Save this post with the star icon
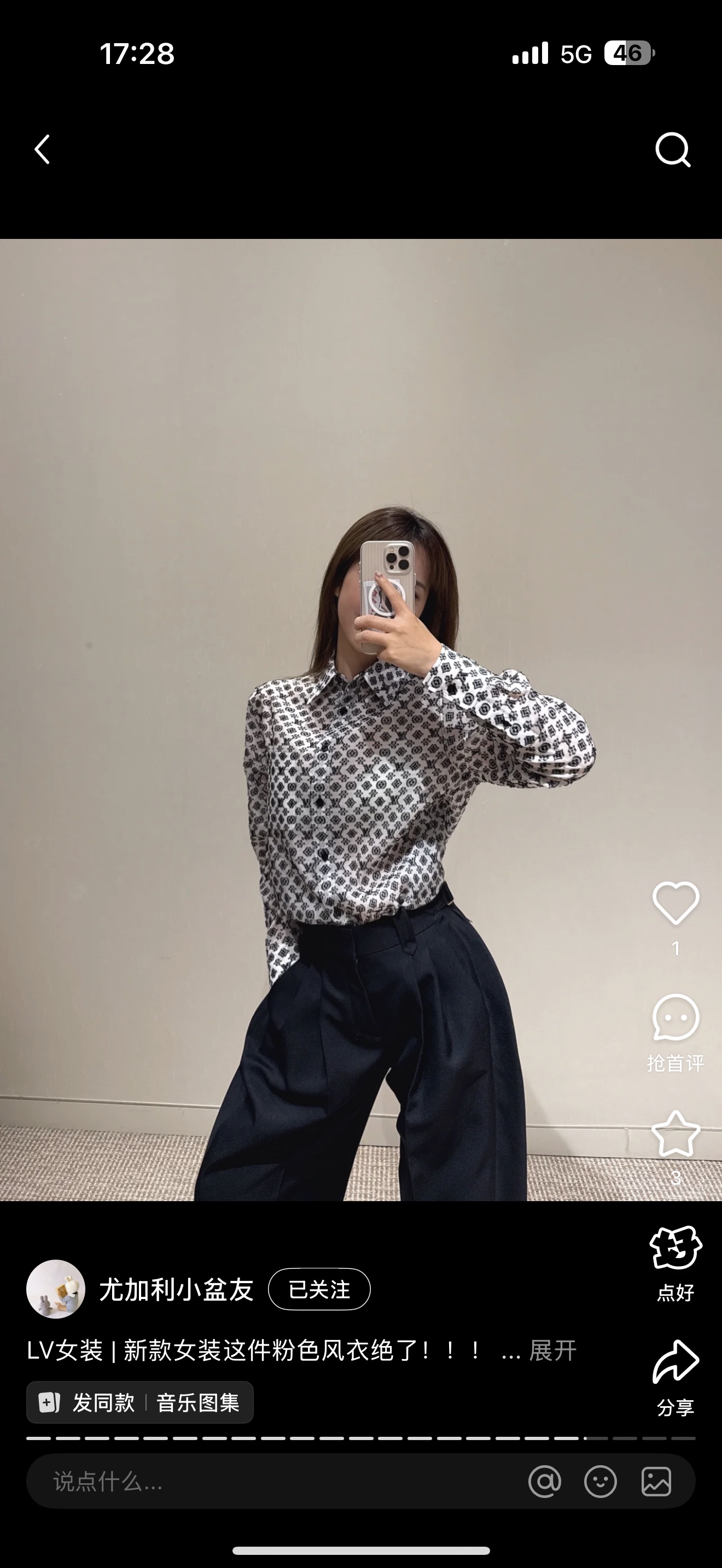Screen dimensions: 722x1568 (675, 1133)
